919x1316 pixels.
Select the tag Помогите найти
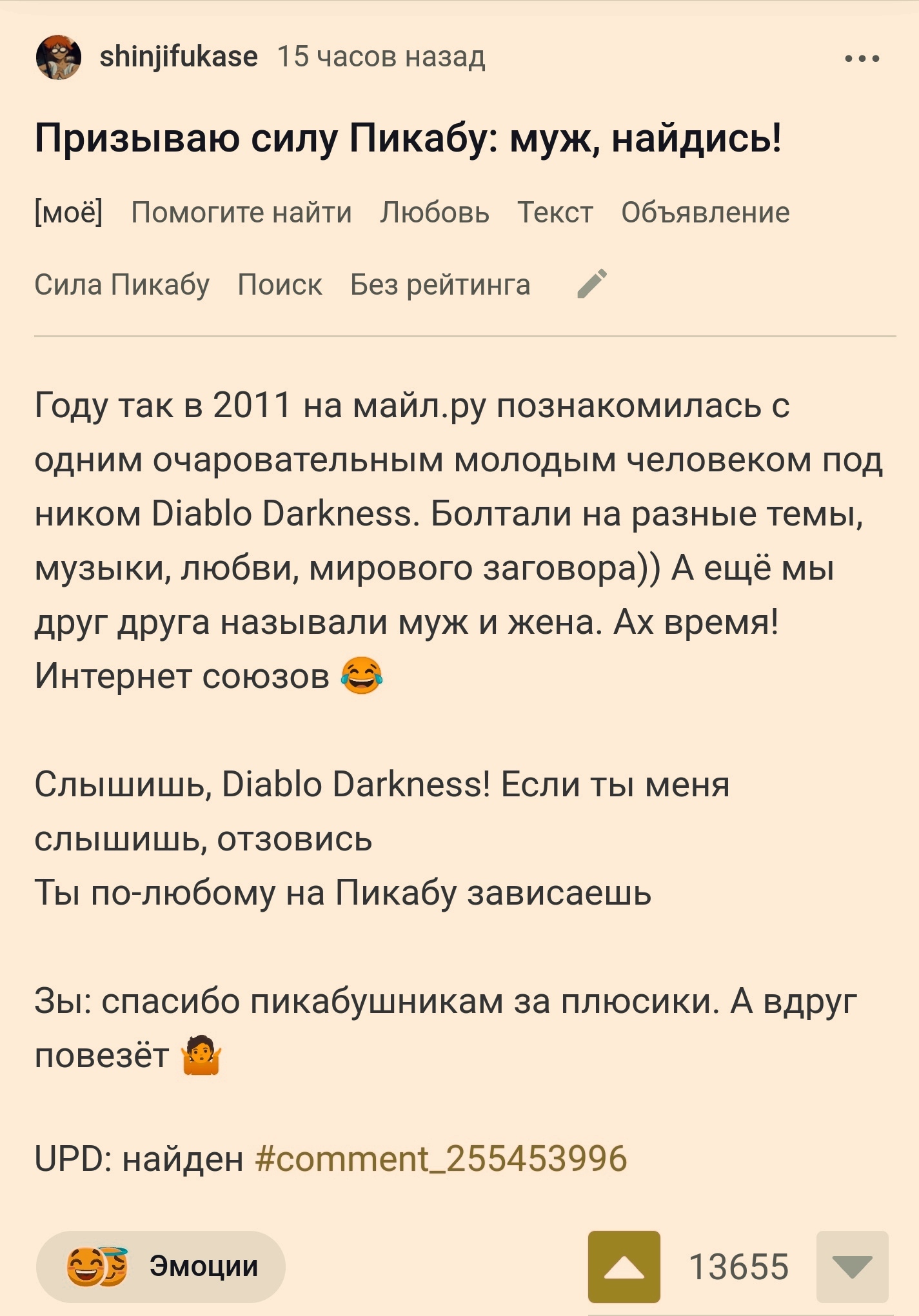click(241, 212)
